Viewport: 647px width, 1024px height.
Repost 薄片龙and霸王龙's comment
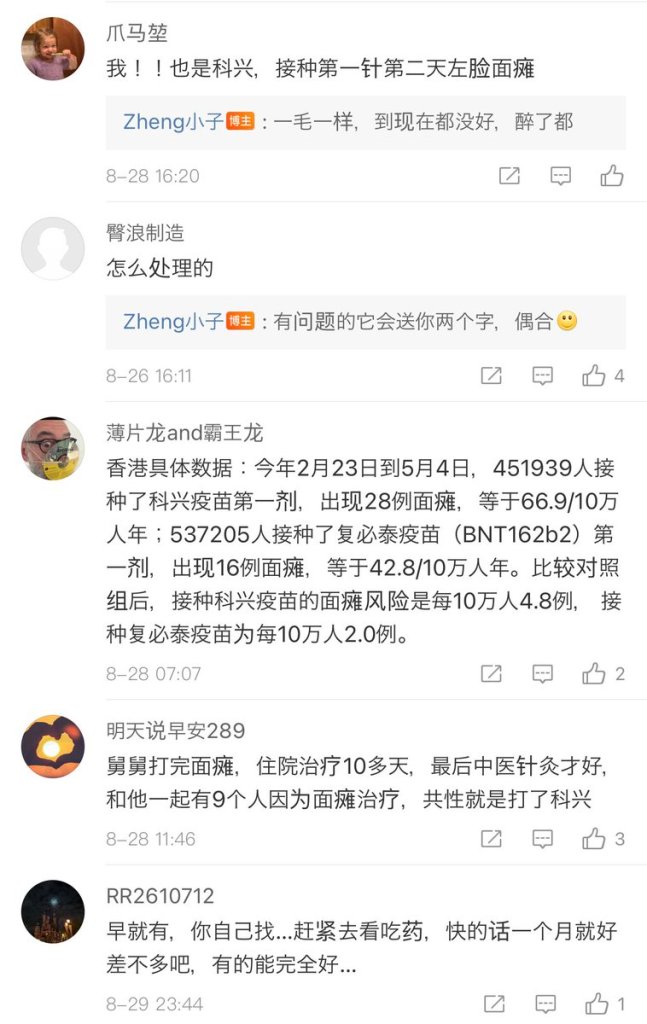(491, 674)
